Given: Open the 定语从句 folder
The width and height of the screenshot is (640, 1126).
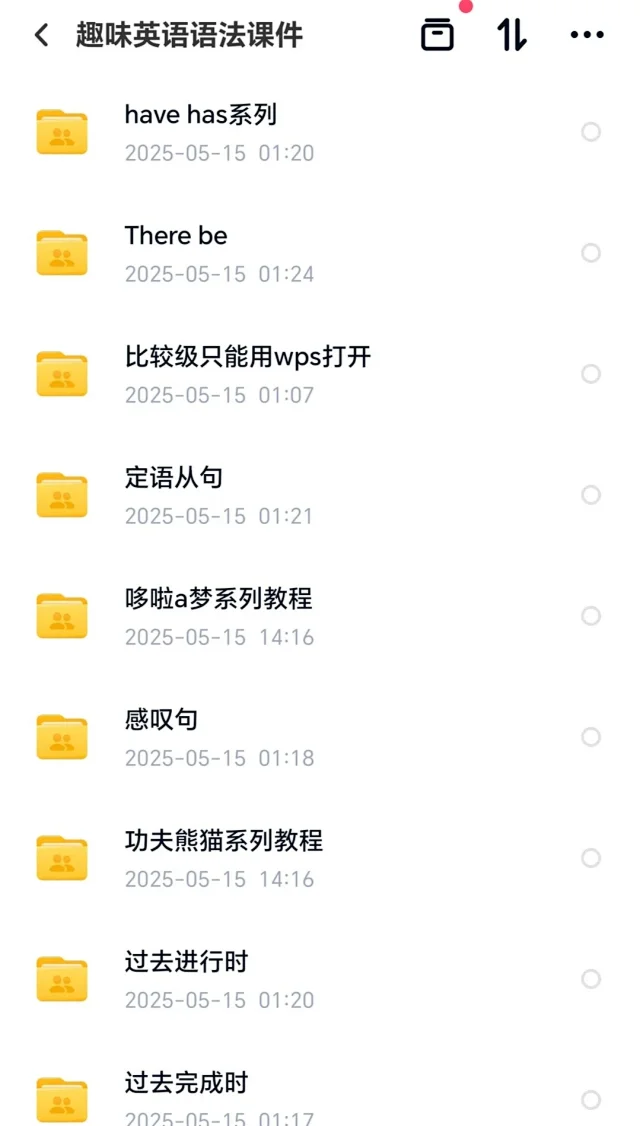Looking at the screenshot, I should 320,495.
